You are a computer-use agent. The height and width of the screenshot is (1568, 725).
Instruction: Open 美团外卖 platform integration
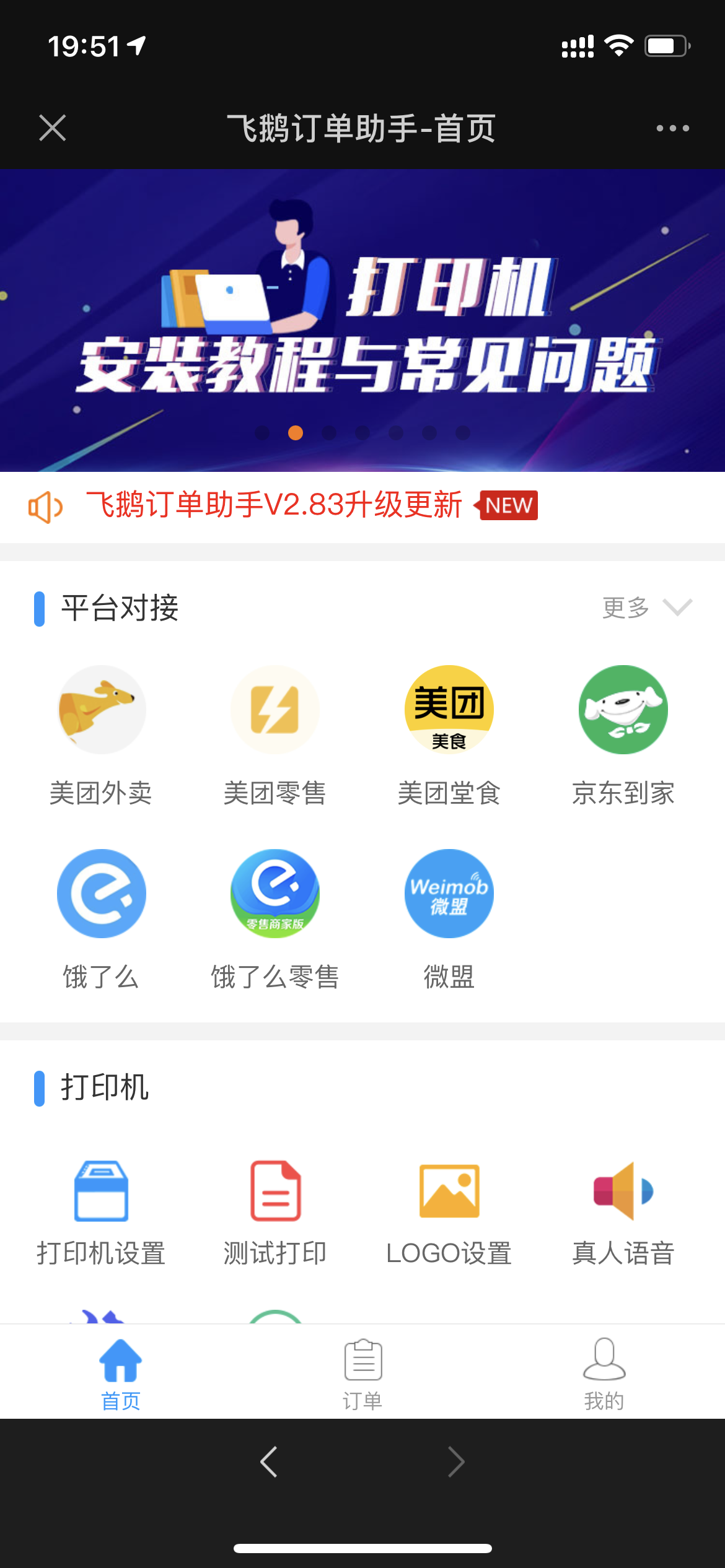pos(101,735)
